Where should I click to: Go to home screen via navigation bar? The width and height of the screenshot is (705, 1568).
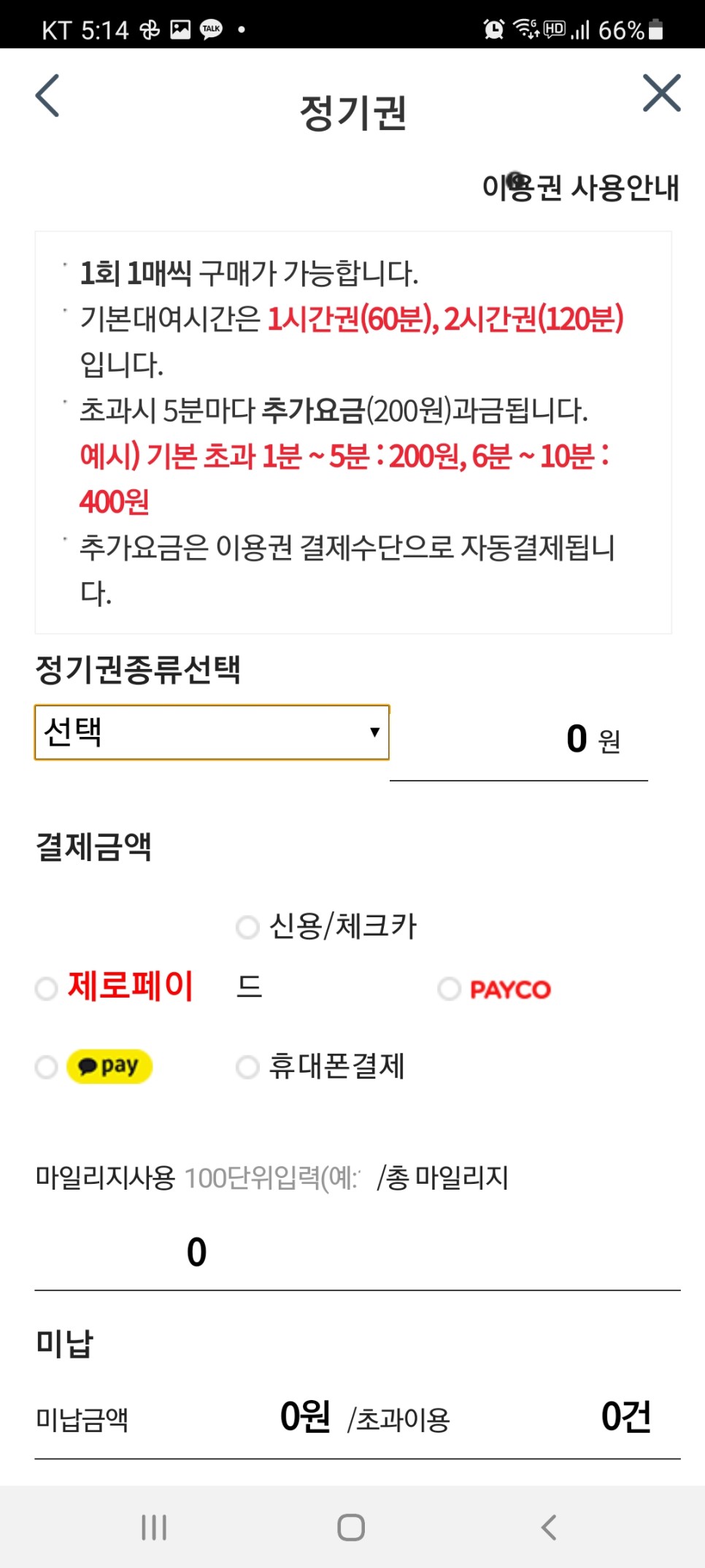click(x=351, y=1527)
